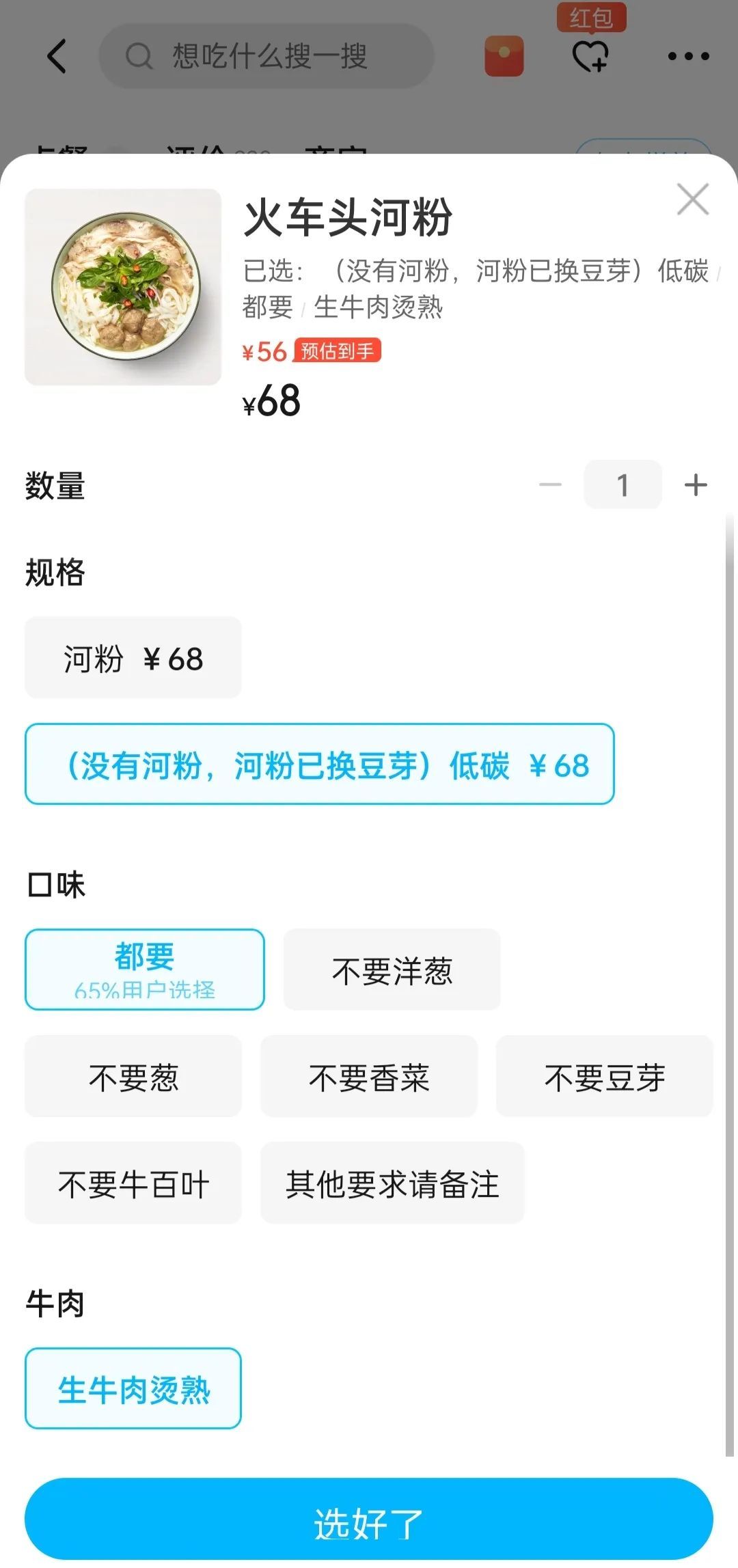Pick the 不要葱 option
The width and height of the screenshot is (738, 1568).
point(133,1076)
